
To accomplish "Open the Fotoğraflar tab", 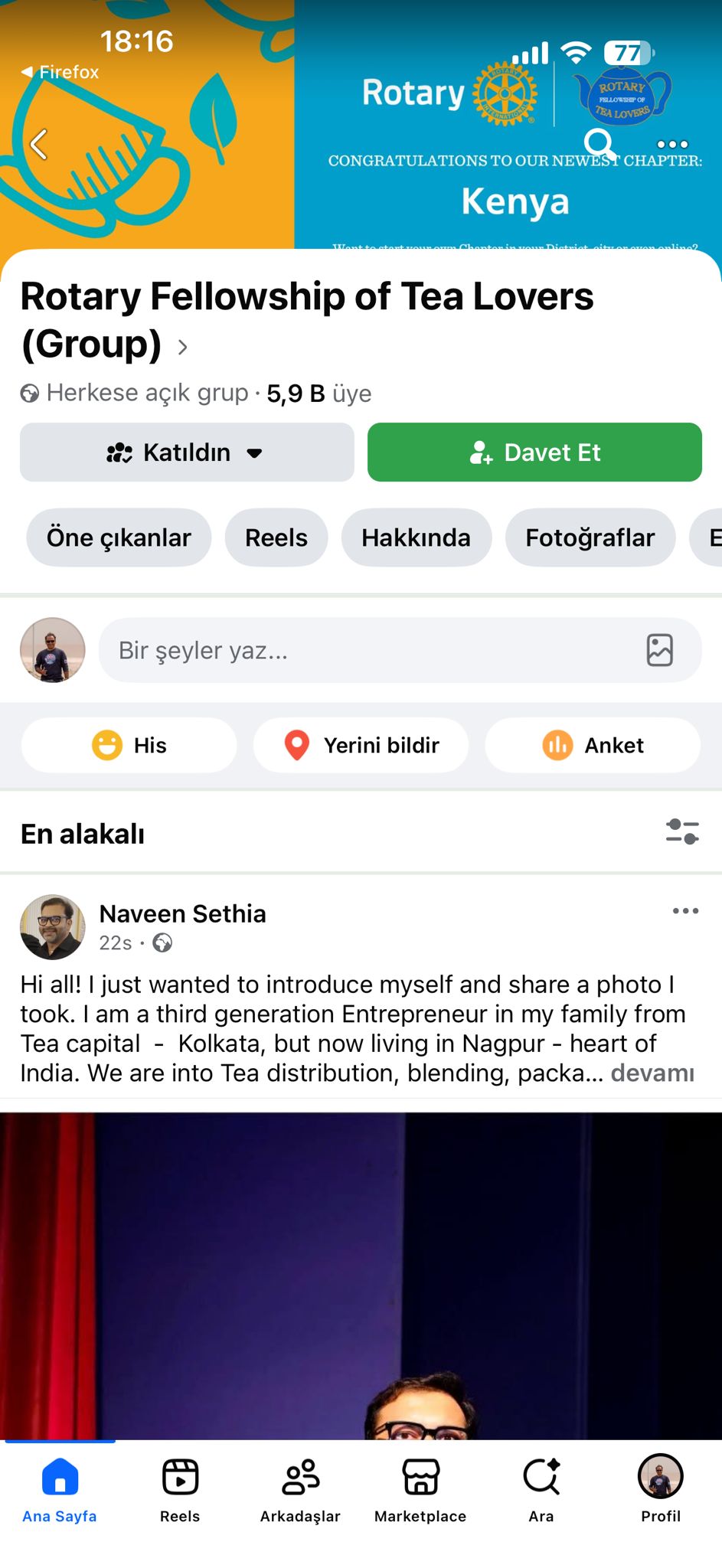I will click(590, 537).
